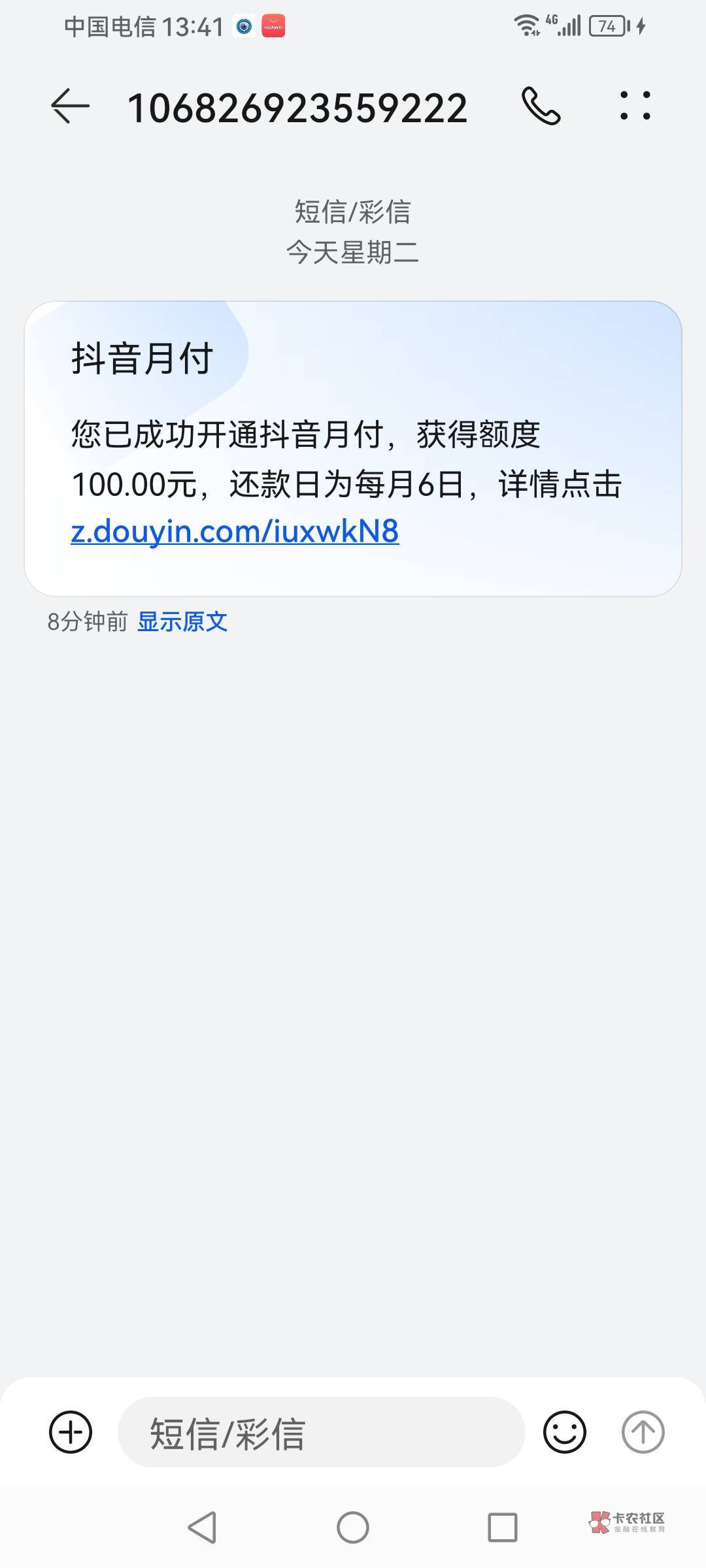Call the number 106826923559222
Screen dimensions: 706x1568
point(541,106)
